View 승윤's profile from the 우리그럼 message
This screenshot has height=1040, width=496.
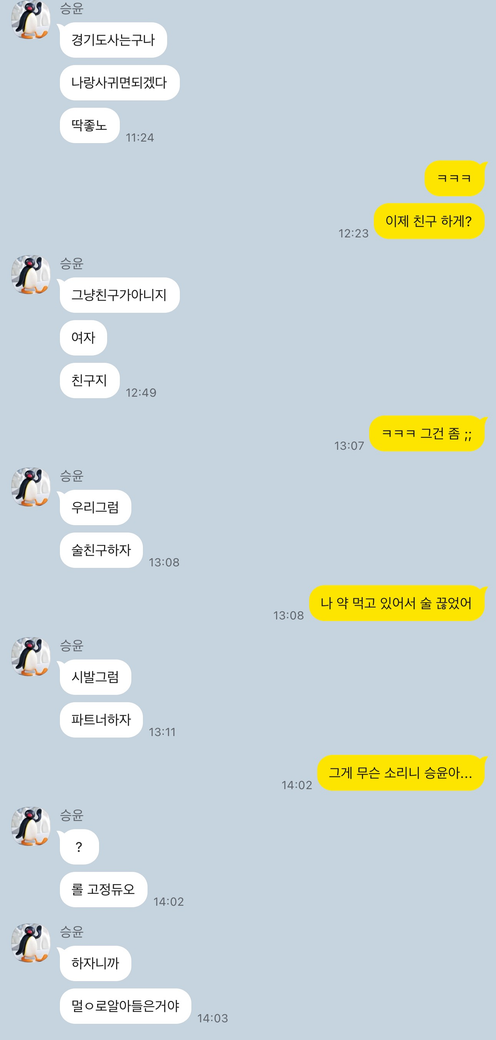[x=31, y=487]
